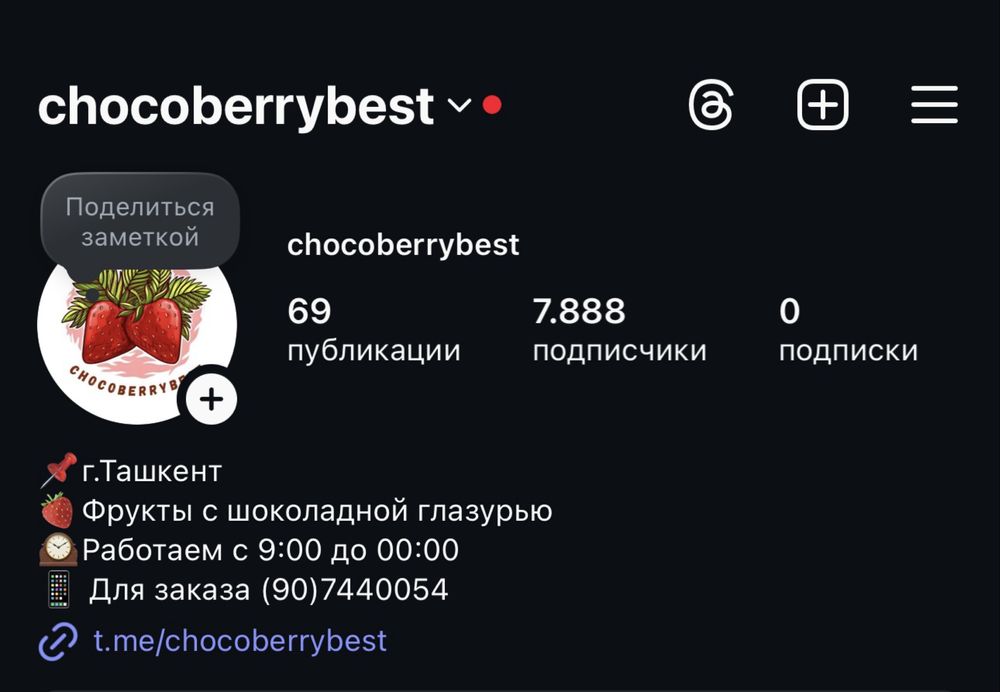Image resolution: width=1000 pixels, height=692 pixels.
Task: Follow the t.me/chocoberrybest link
Action: tap(240, 640)
